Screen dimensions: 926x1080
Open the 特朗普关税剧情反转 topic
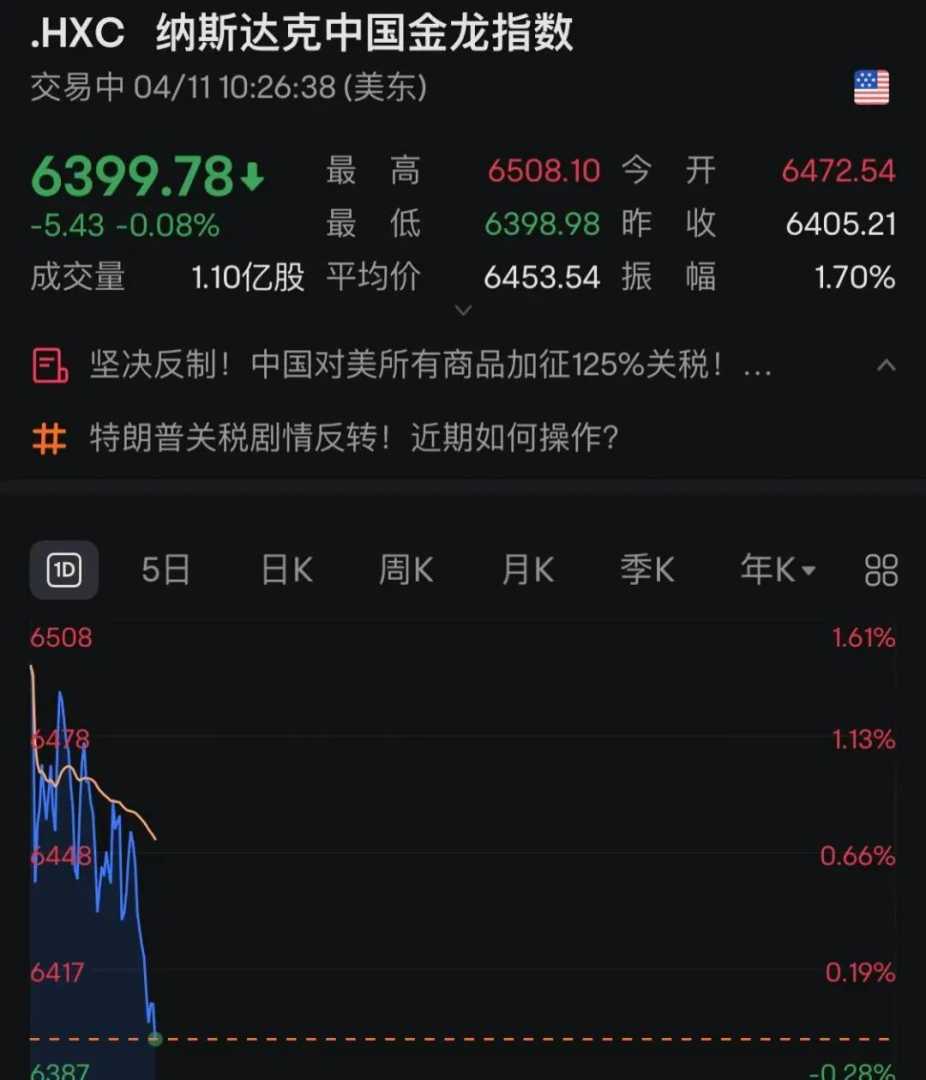pos(354,438)
